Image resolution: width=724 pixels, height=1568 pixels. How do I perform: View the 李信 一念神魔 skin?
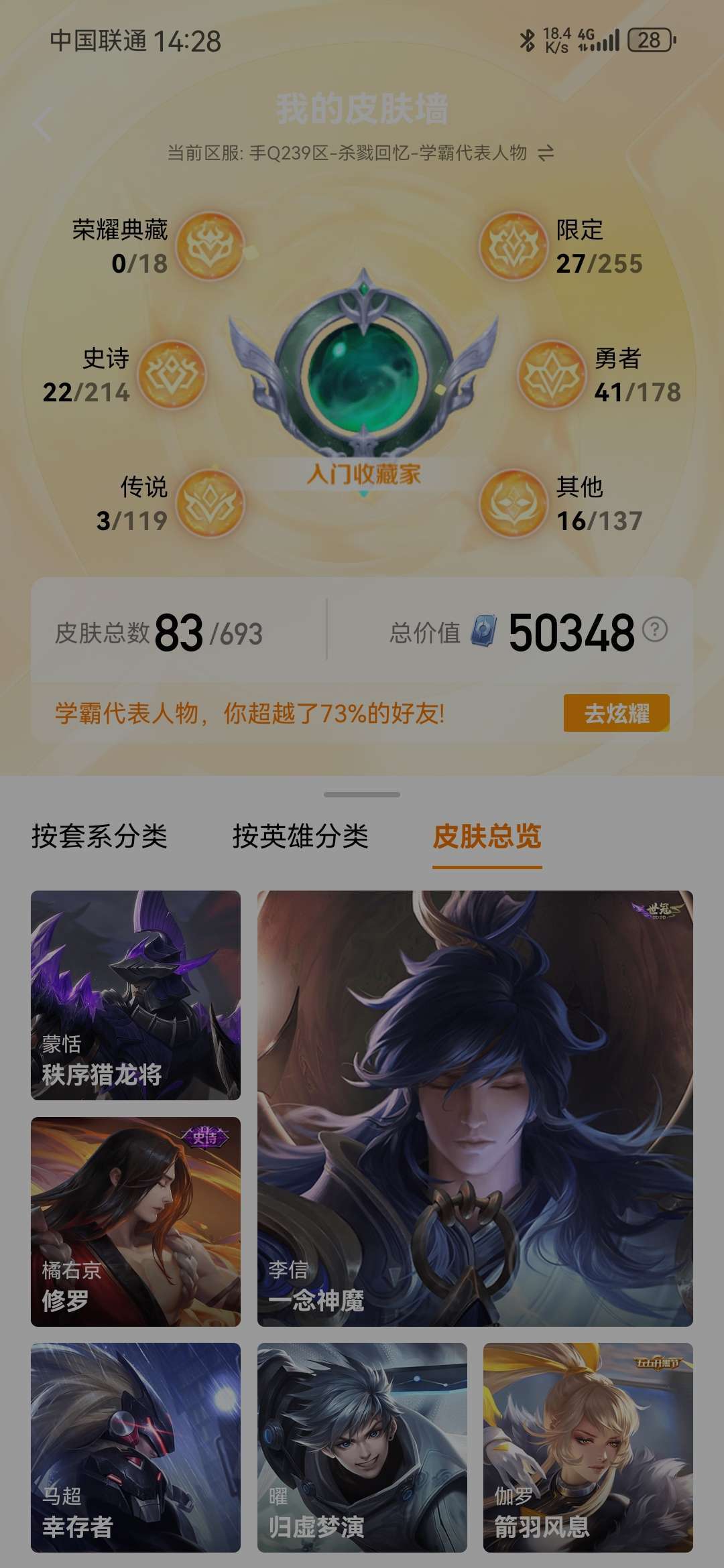point(475,1108)
